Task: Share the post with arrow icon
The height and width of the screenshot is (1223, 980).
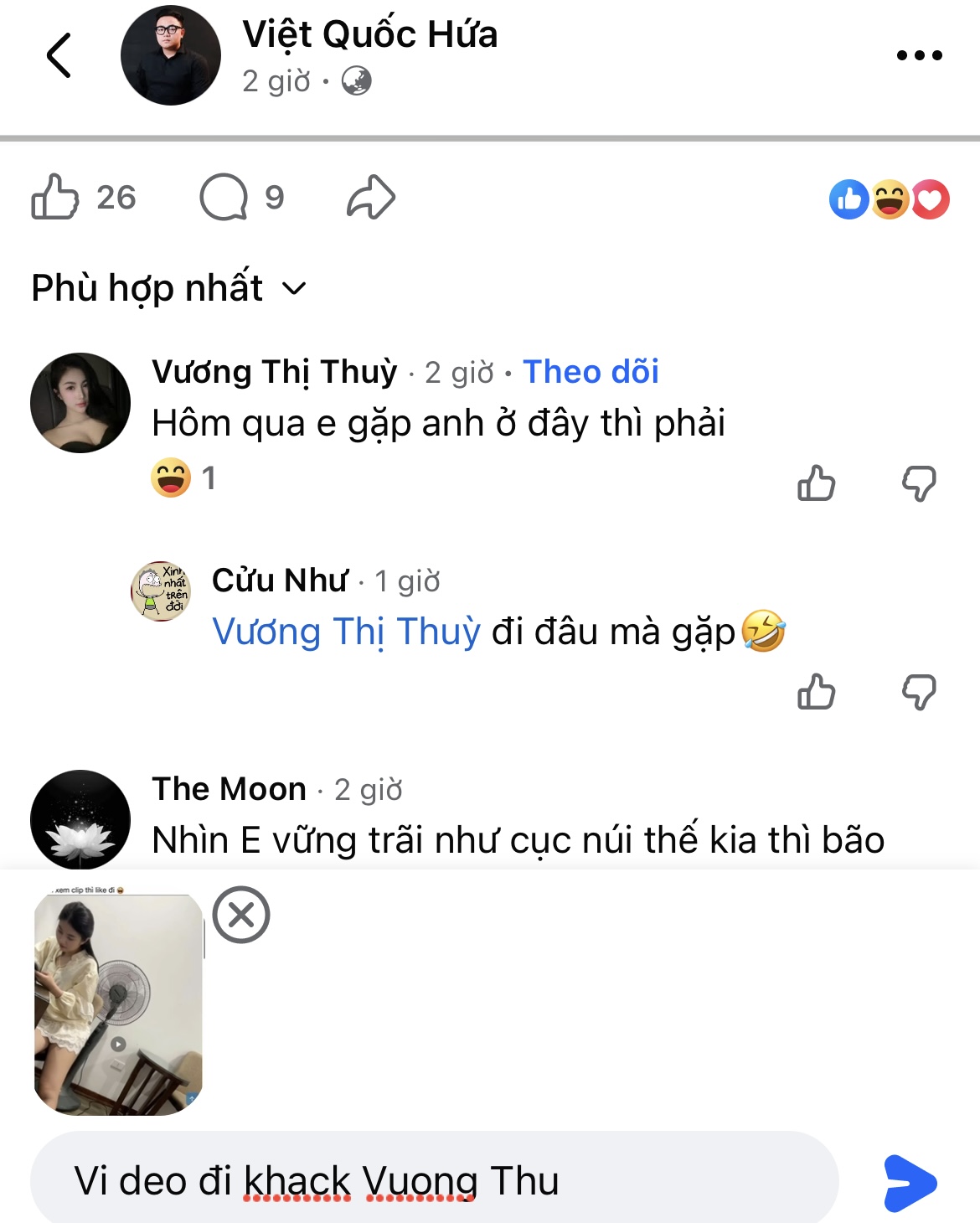Action: click(x=370, y=198)
